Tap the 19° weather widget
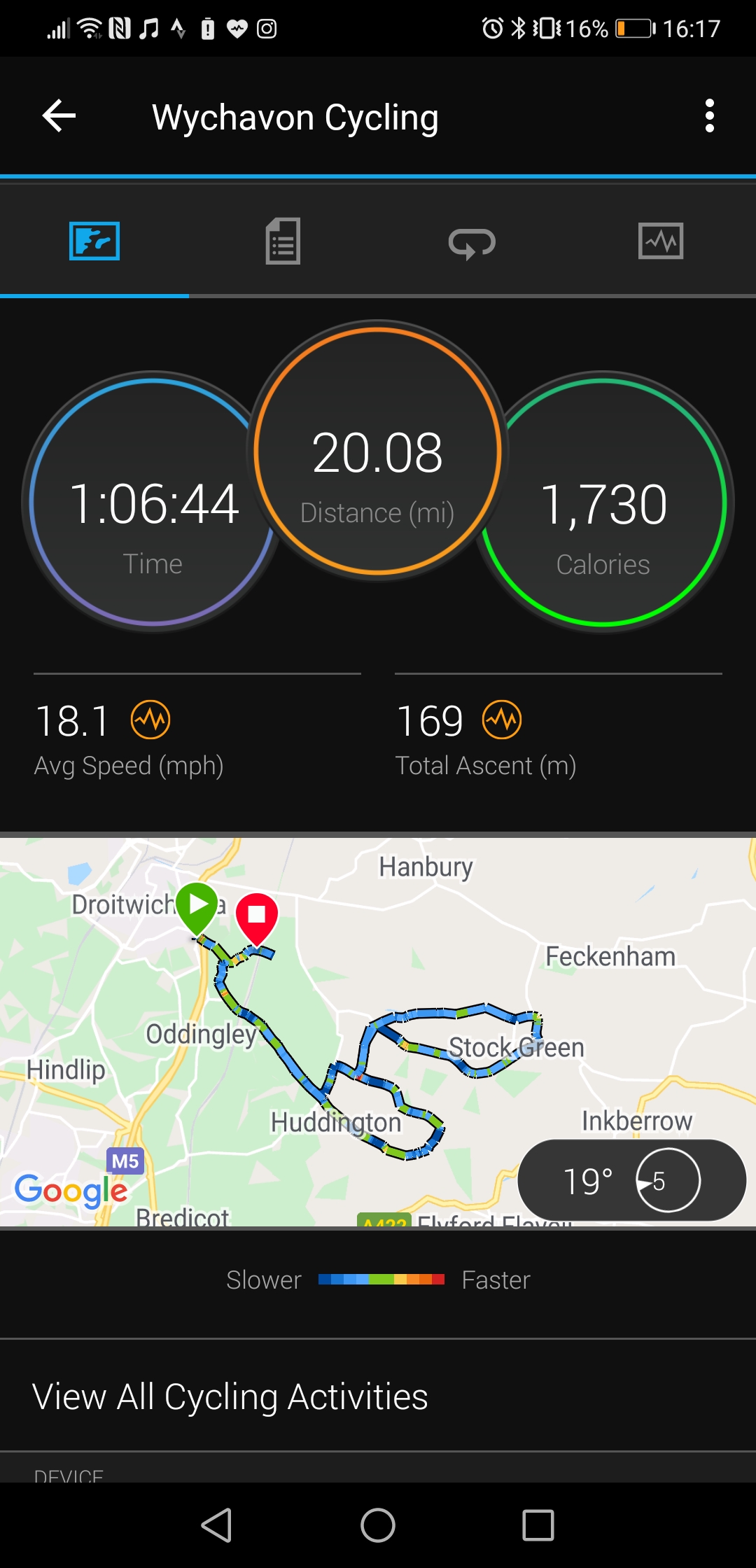756x1568 pixels. 631,1181
